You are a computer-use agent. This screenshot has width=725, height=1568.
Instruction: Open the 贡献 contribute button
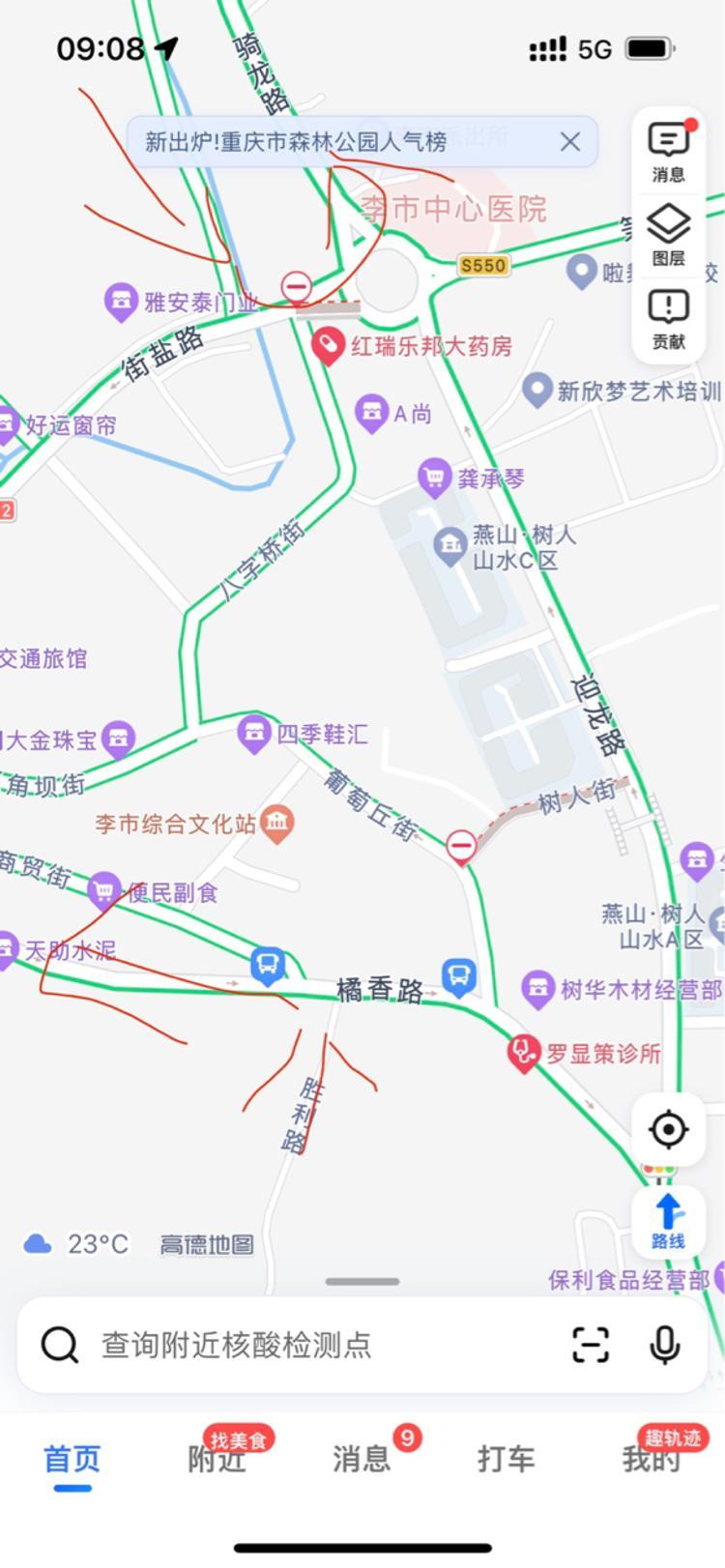(x=668, y=319)
